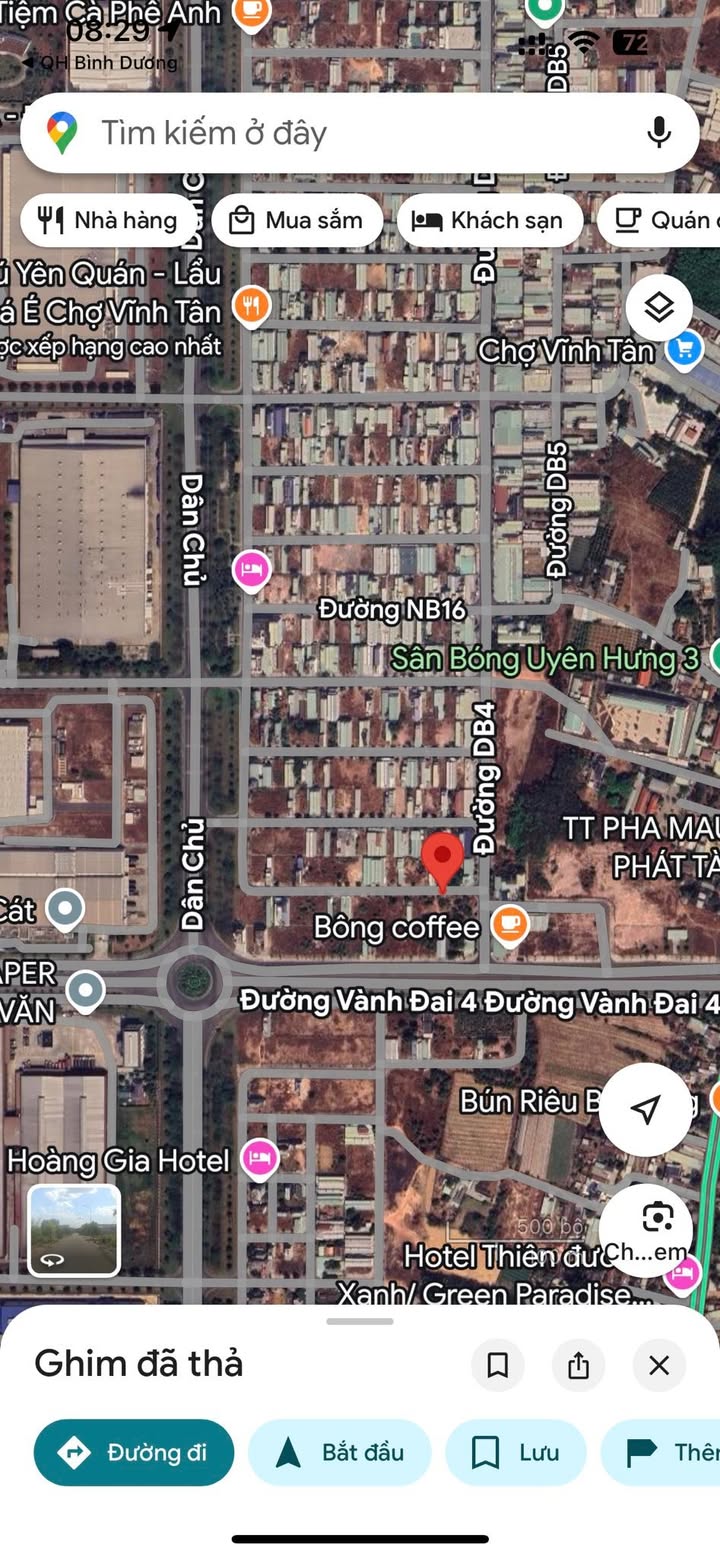Open the Chợ Vĩnh Tân shopping marker
Viewport: 720px width, 1557px height.
(x=685, y=350)
